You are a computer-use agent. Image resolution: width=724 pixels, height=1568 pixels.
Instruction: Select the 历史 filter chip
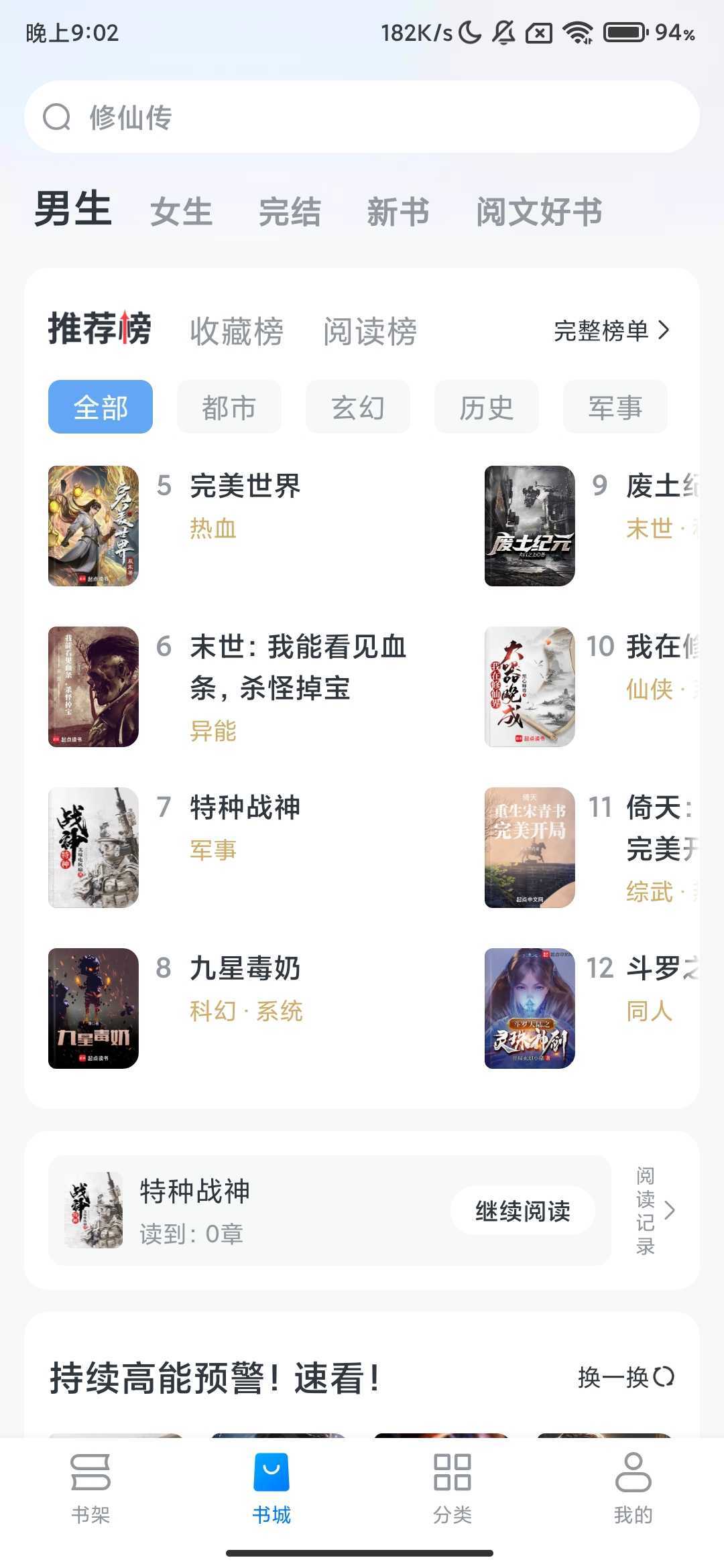[x=486, y=407]
